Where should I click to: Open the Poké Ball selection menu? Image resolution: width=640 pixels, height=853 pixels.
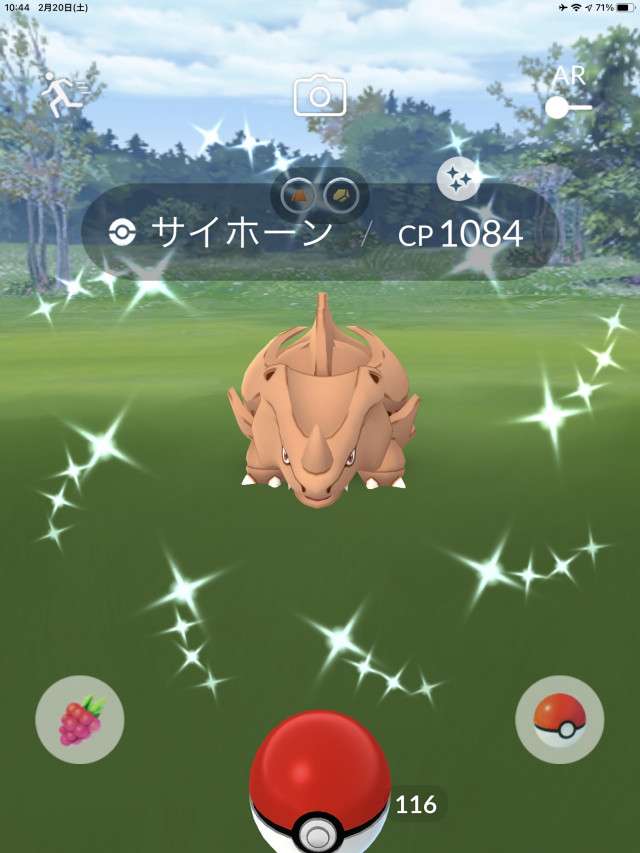tap(559, 720)
